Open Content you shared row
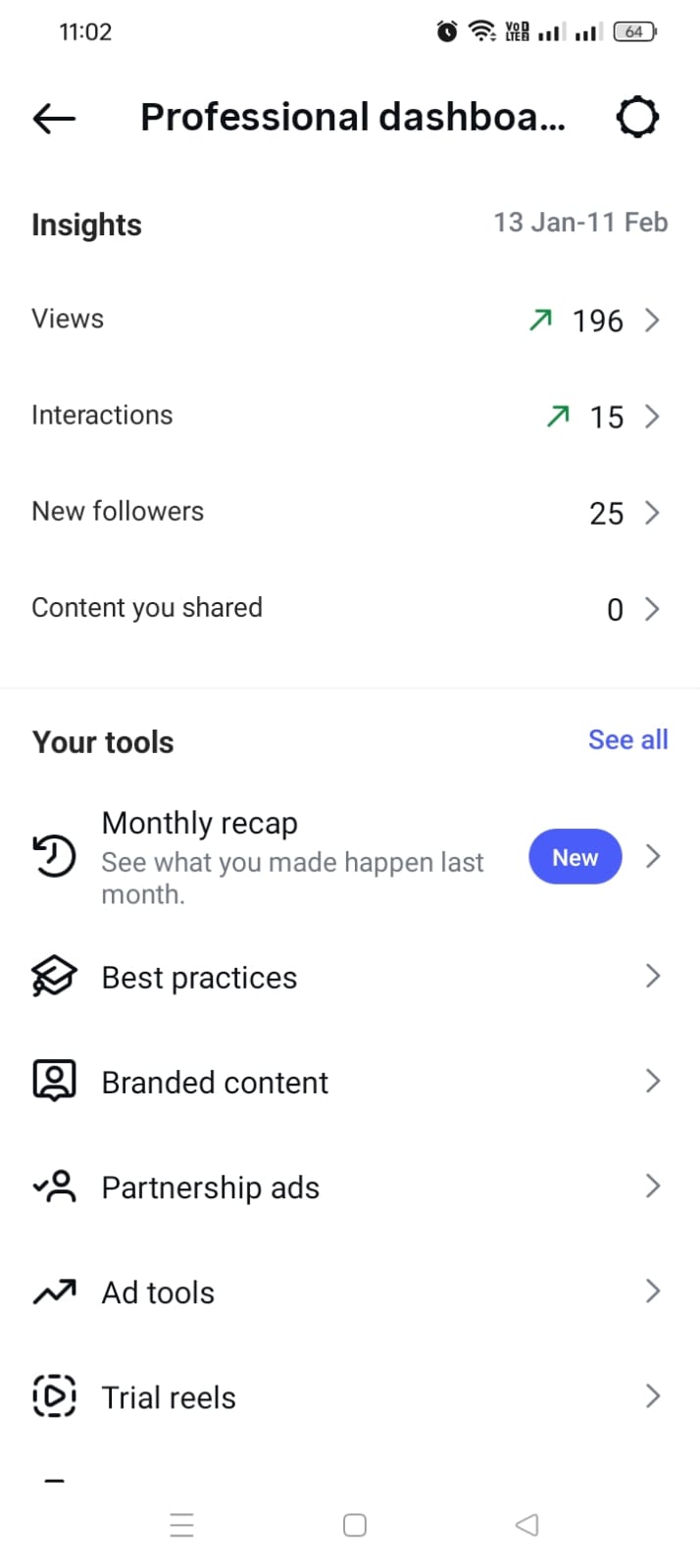The width and height of the screenshot is (700, 1568). point(349,608)
